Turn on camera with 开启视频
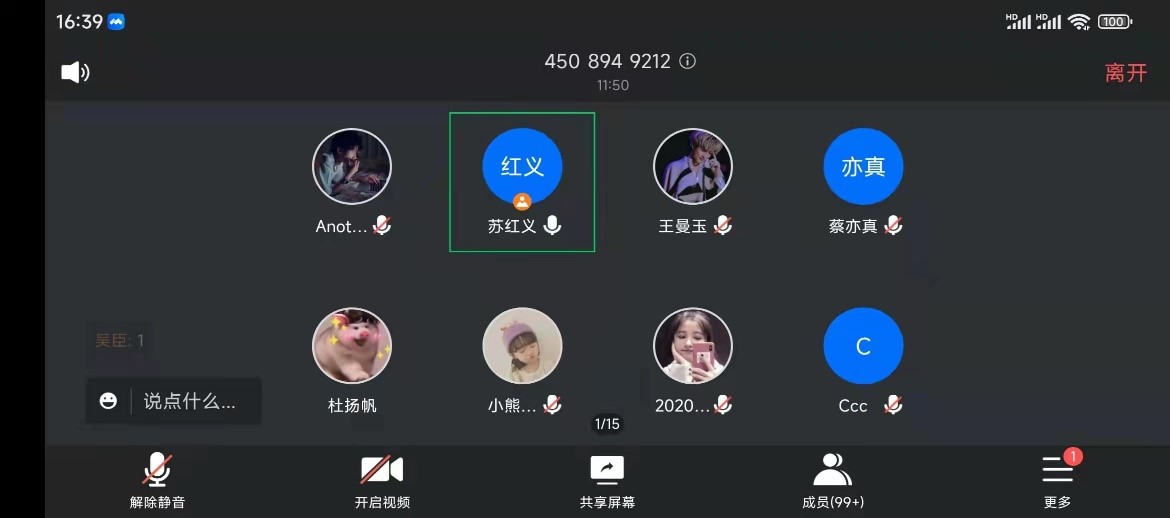The image size is (1170, 518). pyautogui.click(x=382, y=481)
